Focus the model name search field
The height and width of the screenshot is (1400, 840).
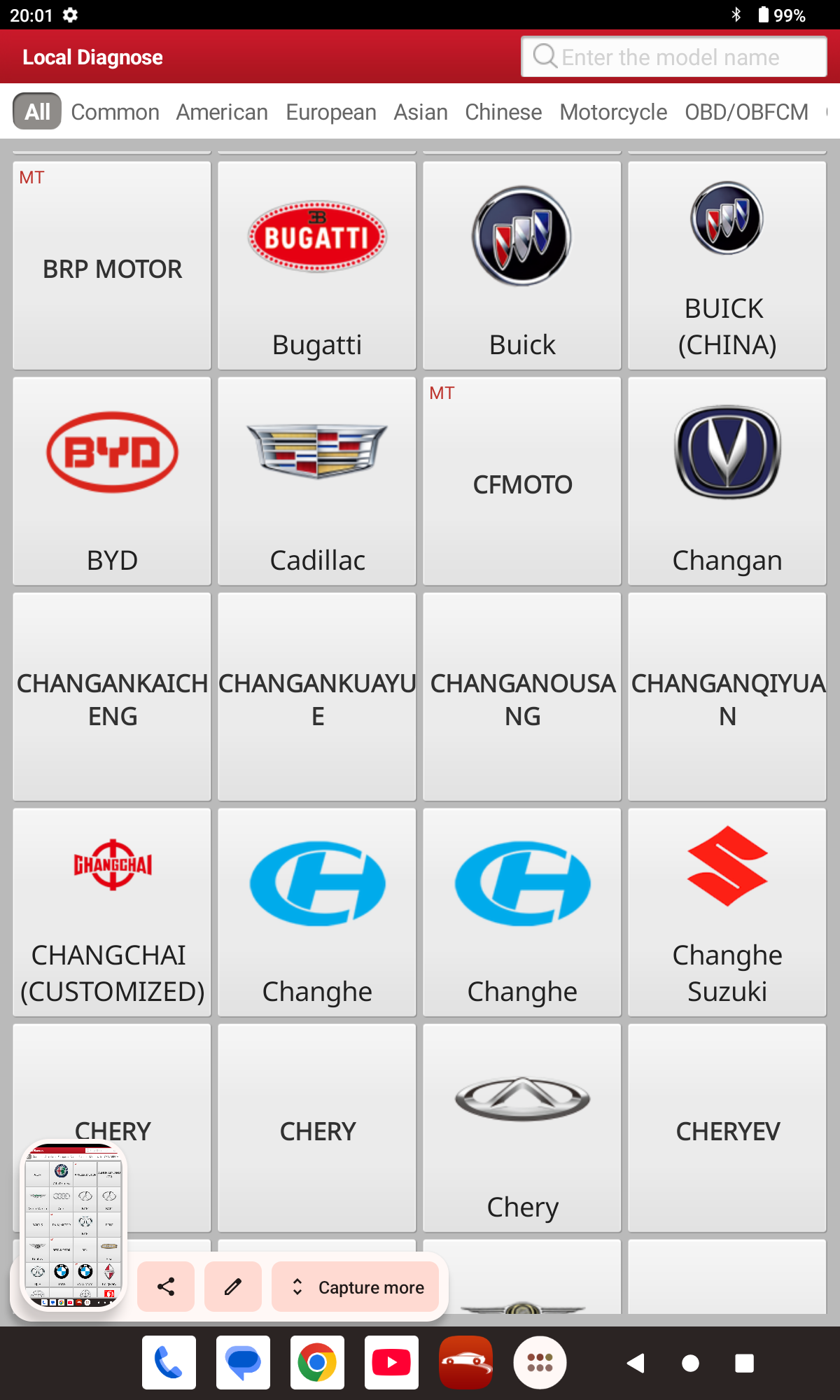(672, 57)
